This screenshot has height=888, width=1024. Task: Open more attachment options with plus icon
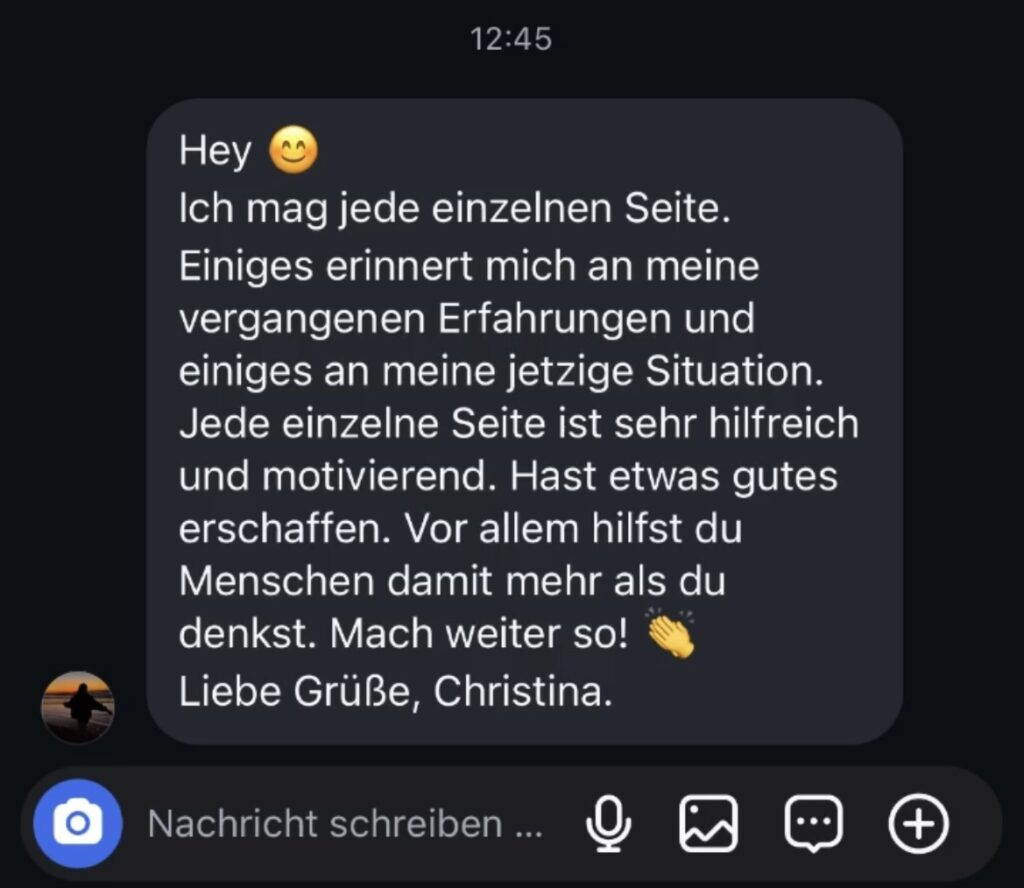click(918, 824)
